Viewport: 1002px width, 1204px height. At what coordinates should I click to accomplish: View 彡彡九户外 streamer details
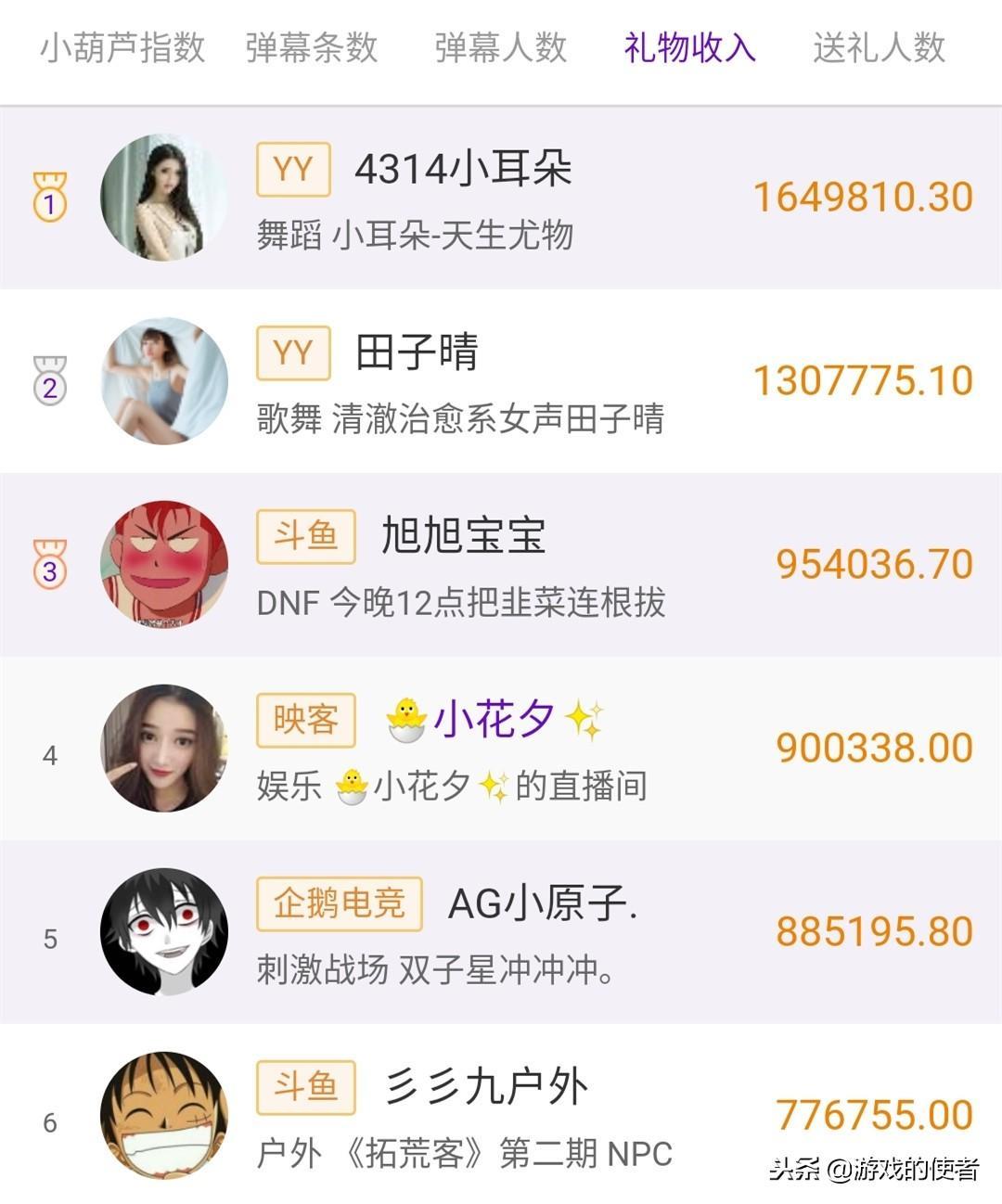coord(501,1116)
